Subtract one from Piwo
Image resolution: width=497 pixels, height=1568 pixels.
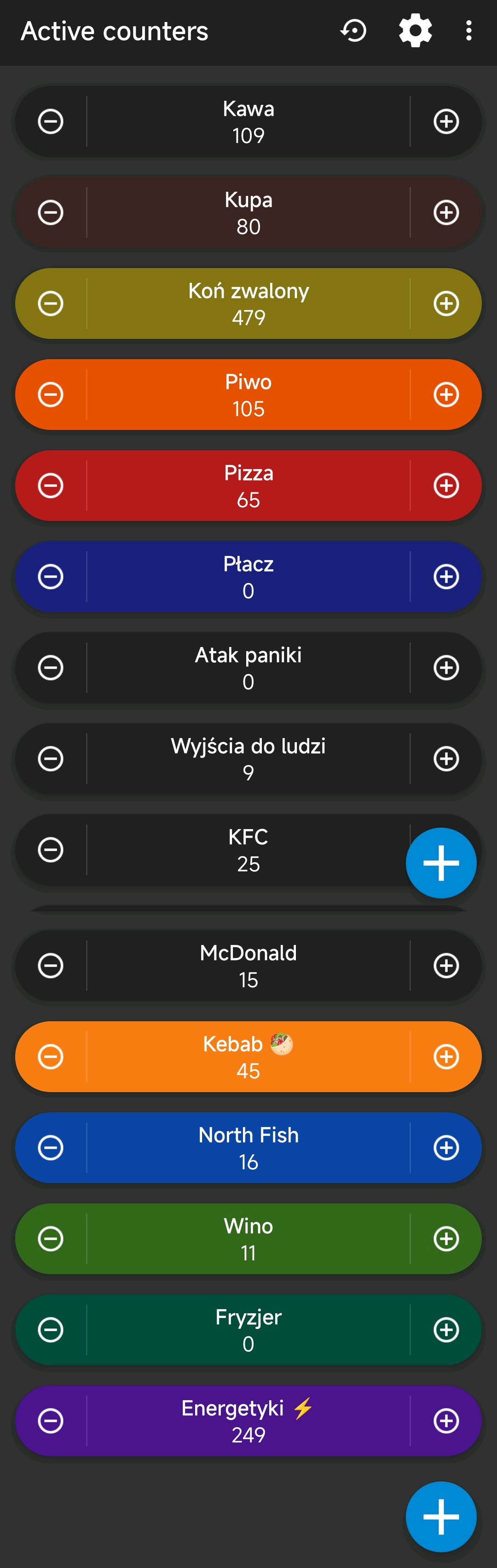point(51,395)
